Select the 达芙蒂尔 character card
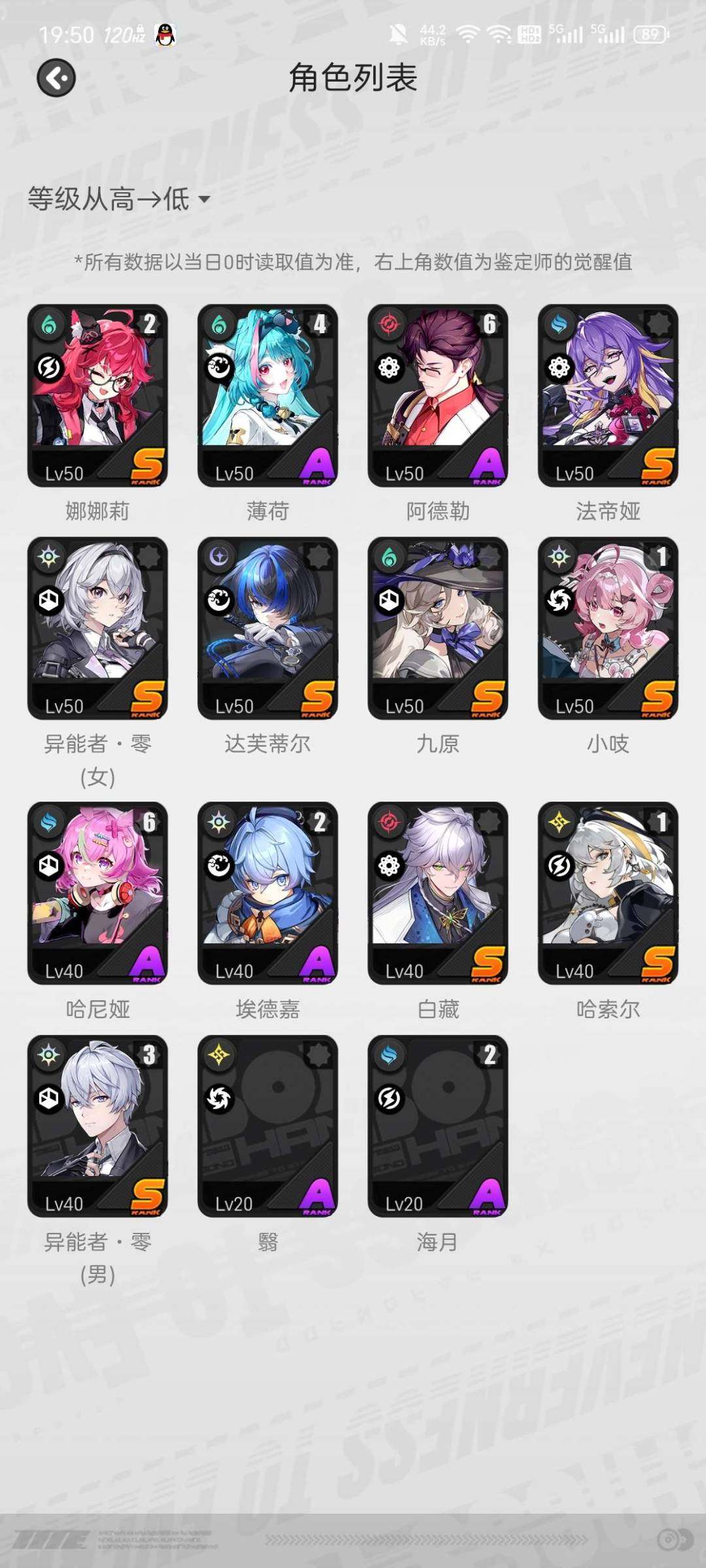The height and width of the screenshot is (1568, 706). point(267,628)
